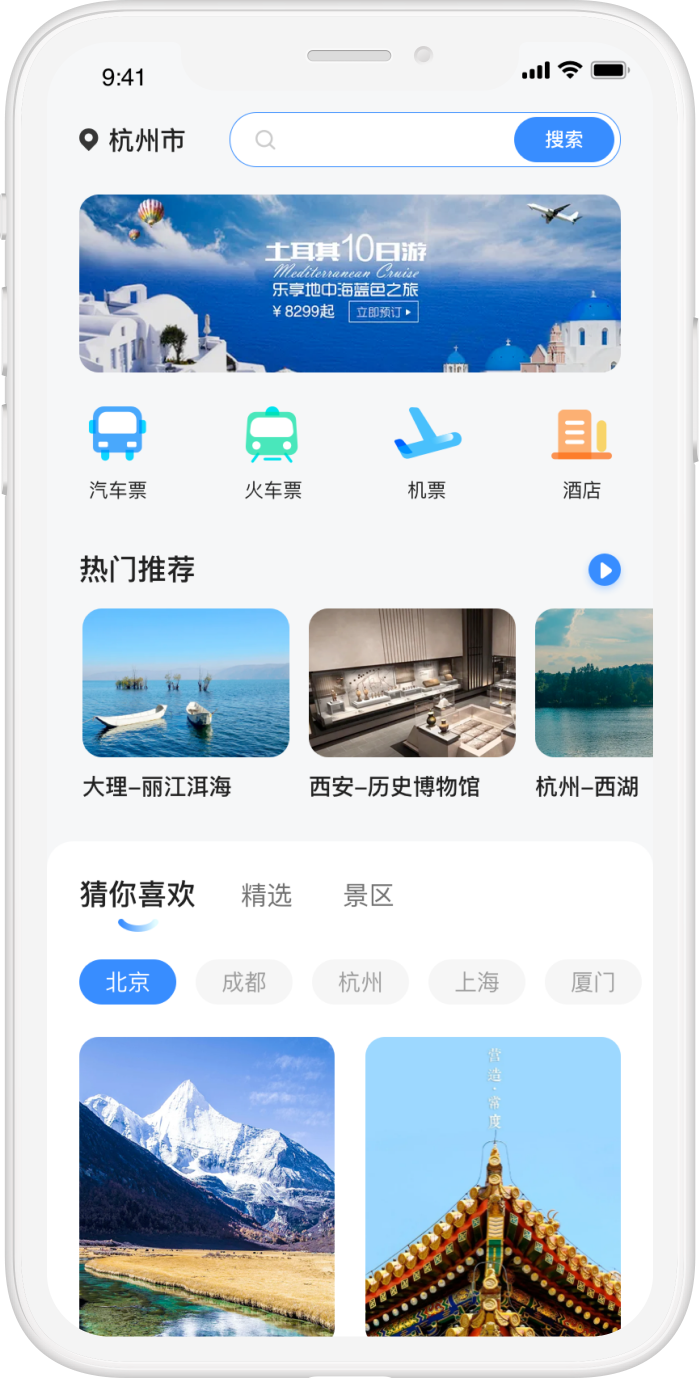This screenshot has height=1378, width=700.
Task: Switch to the 精选 tab
Action: (266, 896)
